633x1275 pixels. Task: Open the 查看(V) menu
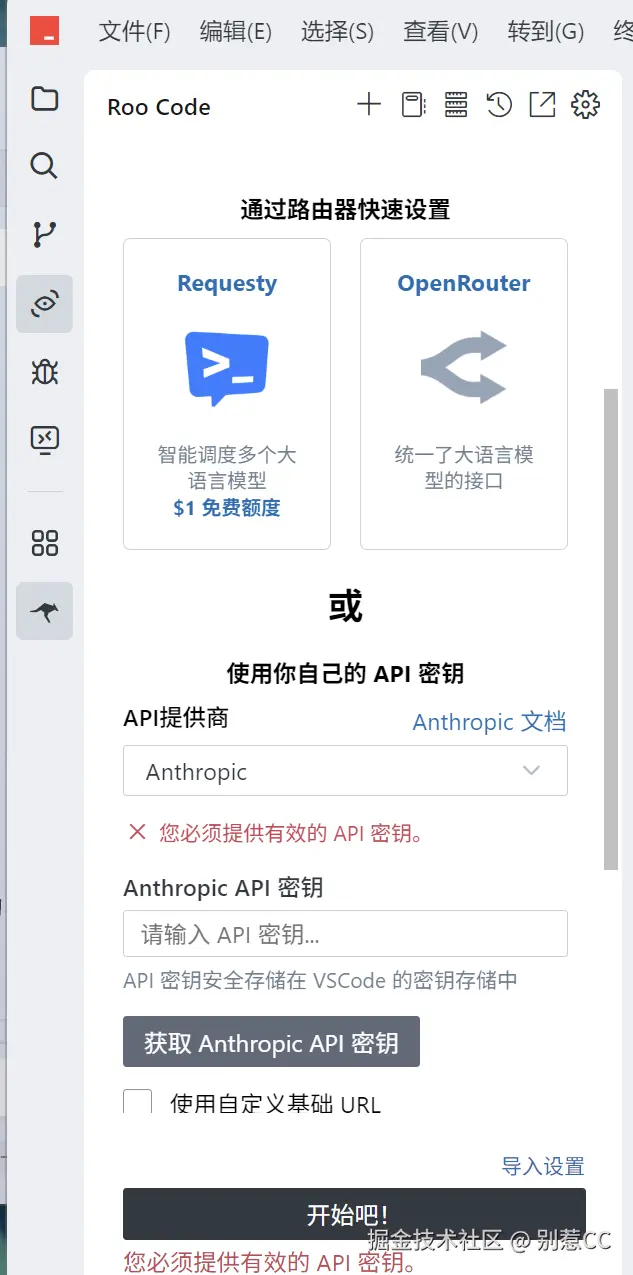point(440,32)
